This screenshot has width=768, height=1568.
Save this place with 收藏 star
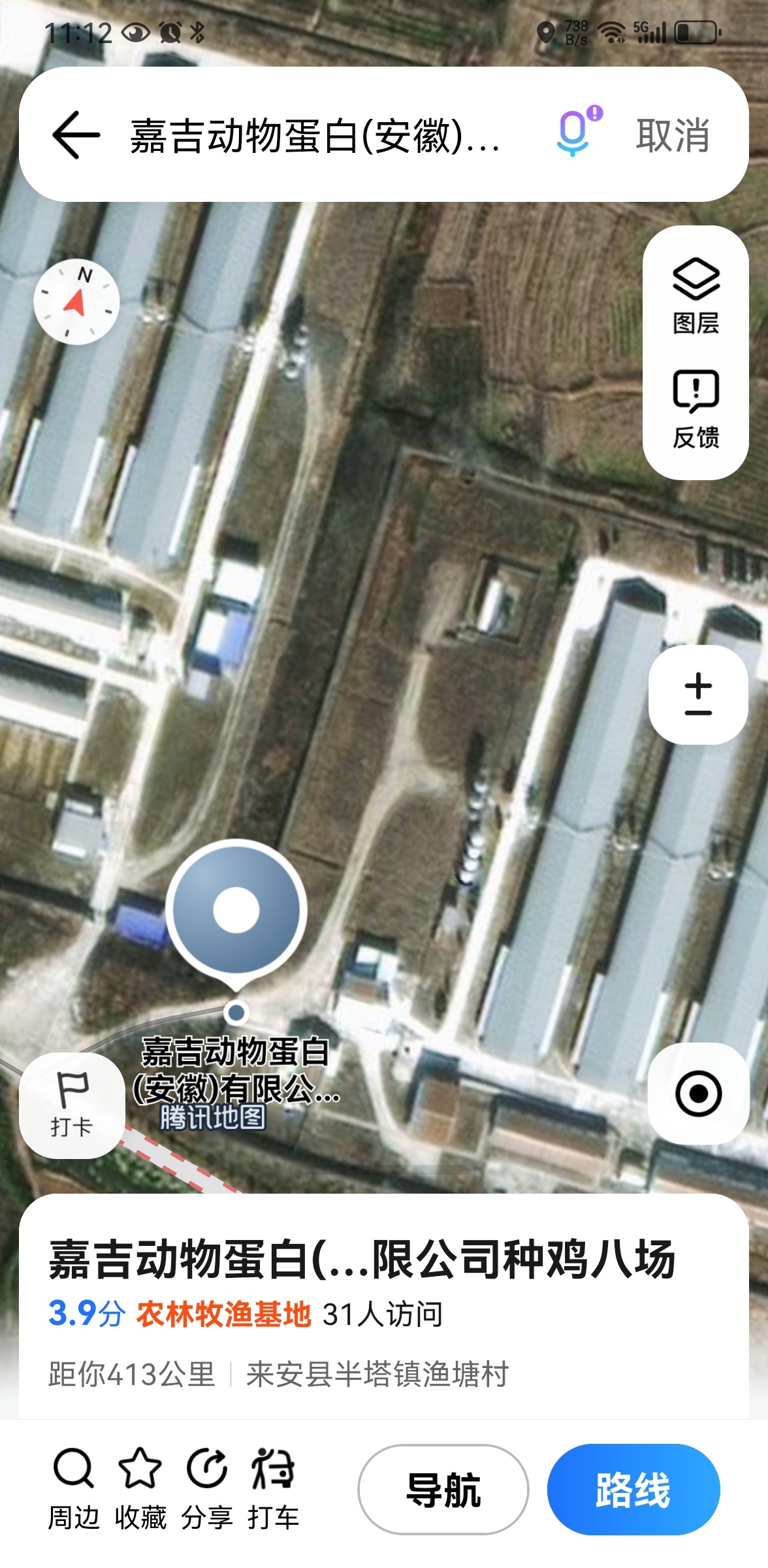(140, 1488)
